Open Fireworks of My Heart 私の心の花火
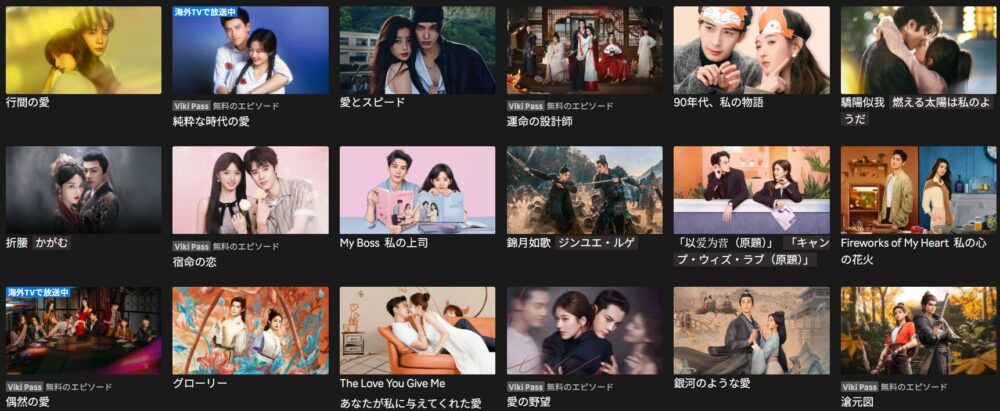The width and height of the screenshot is (1000, 411). tap(918, 190)
